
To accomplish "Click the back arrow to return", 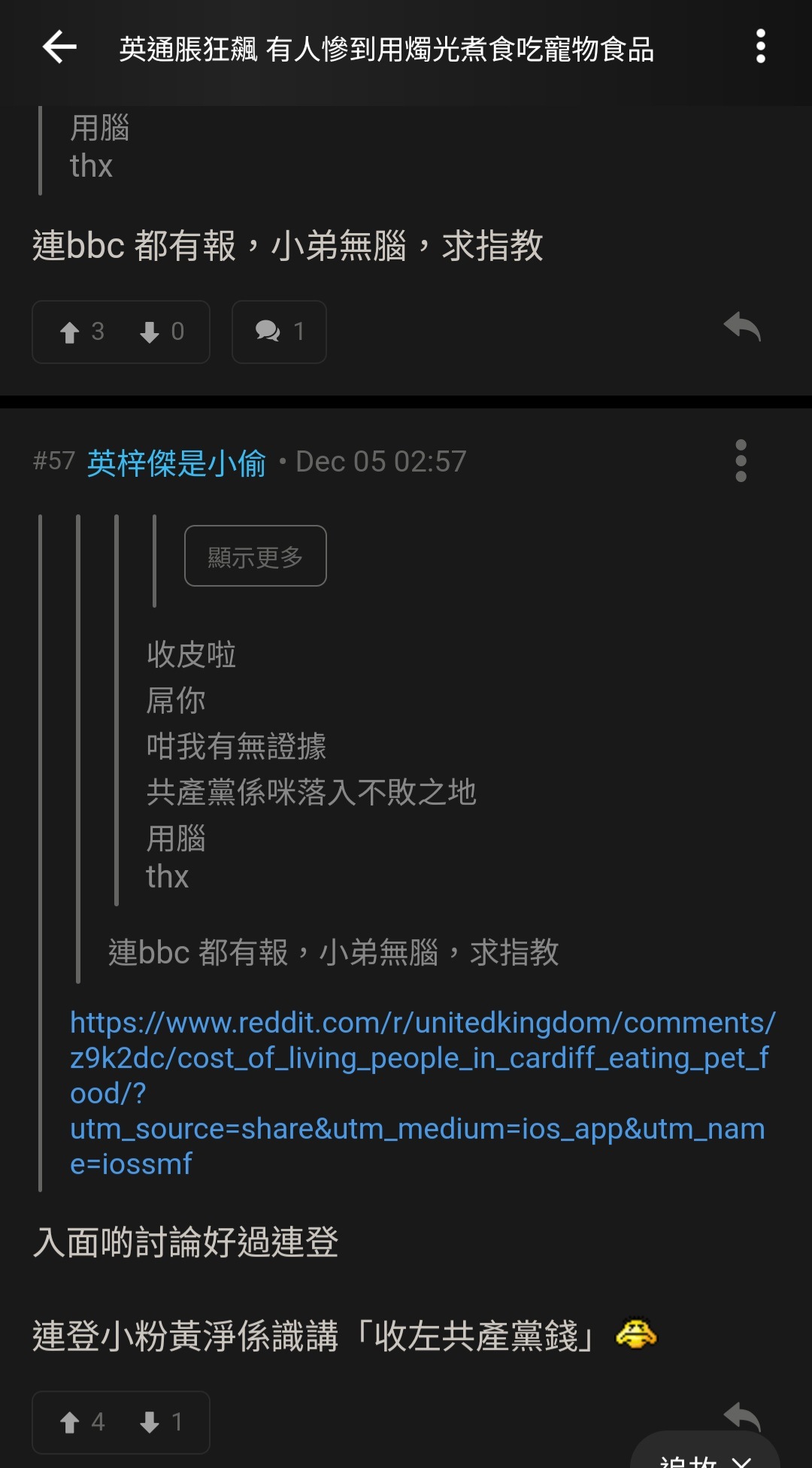I will (x=59, y=47).
